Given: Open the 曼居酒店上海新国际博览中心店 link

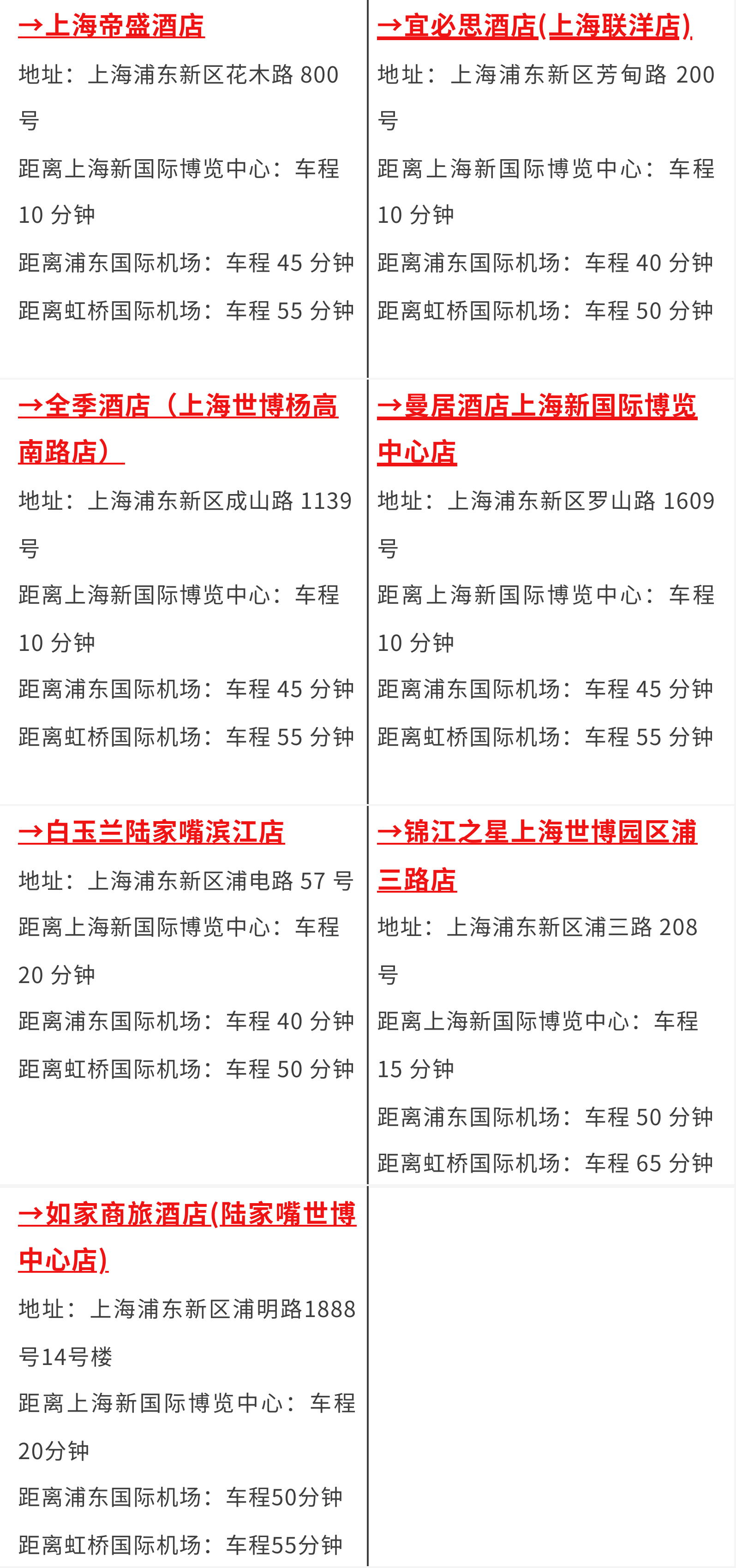Looking at the screenshot, I should (x=536, y=406).
